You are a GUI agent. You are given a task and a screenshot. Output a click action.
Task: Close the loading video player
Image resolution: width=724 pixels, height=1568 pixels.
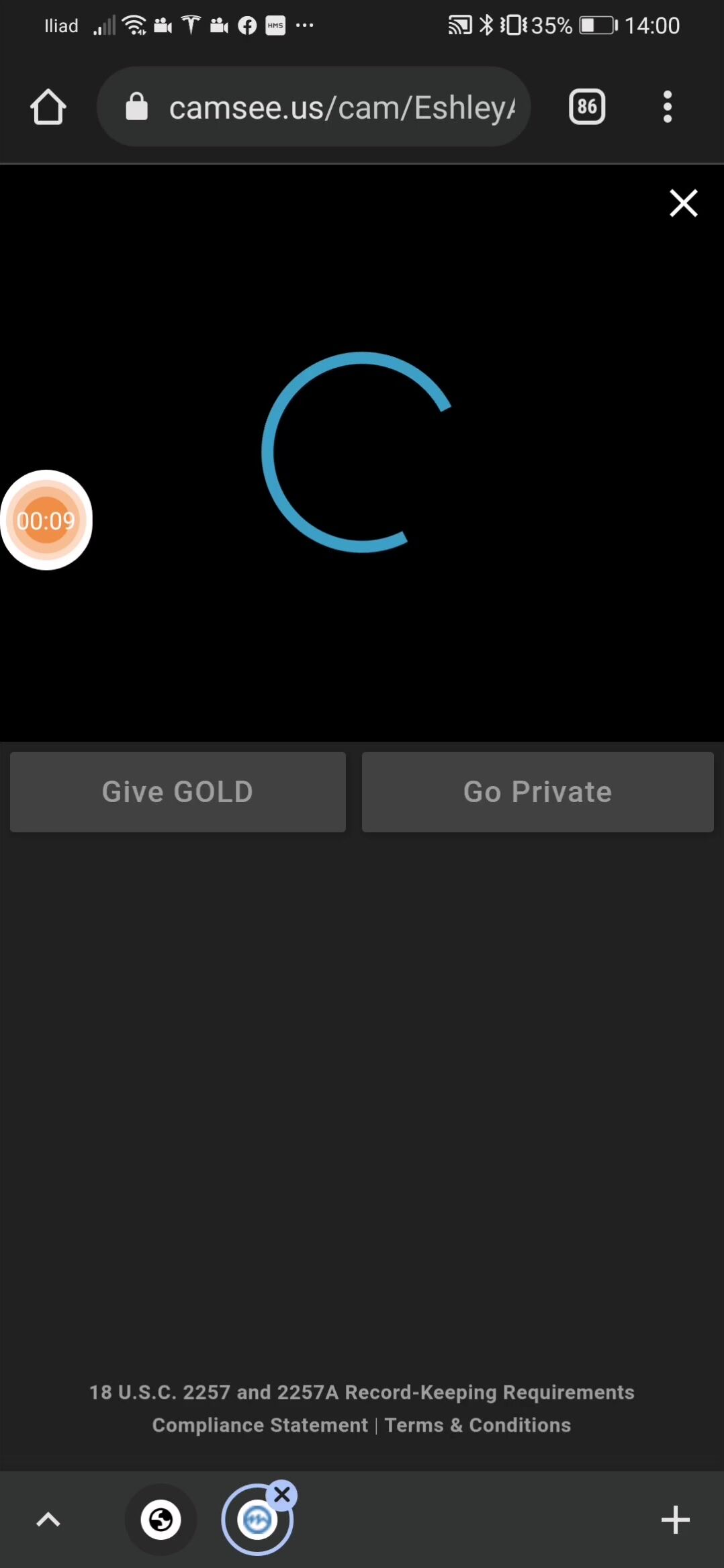[683, 203]
